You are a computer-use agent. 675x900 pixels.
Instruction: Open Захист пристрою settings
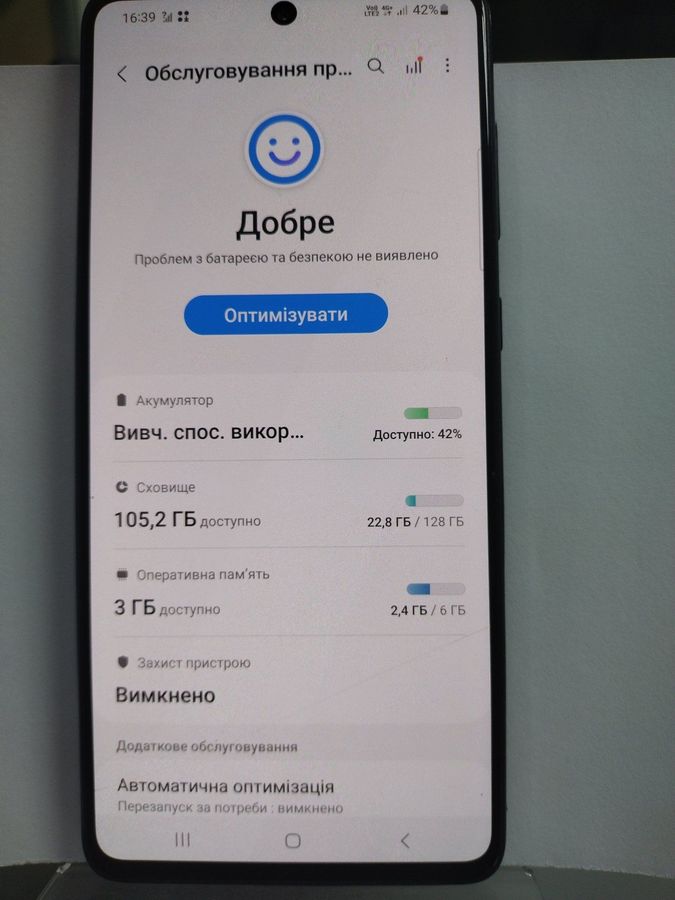click(288, 681)
